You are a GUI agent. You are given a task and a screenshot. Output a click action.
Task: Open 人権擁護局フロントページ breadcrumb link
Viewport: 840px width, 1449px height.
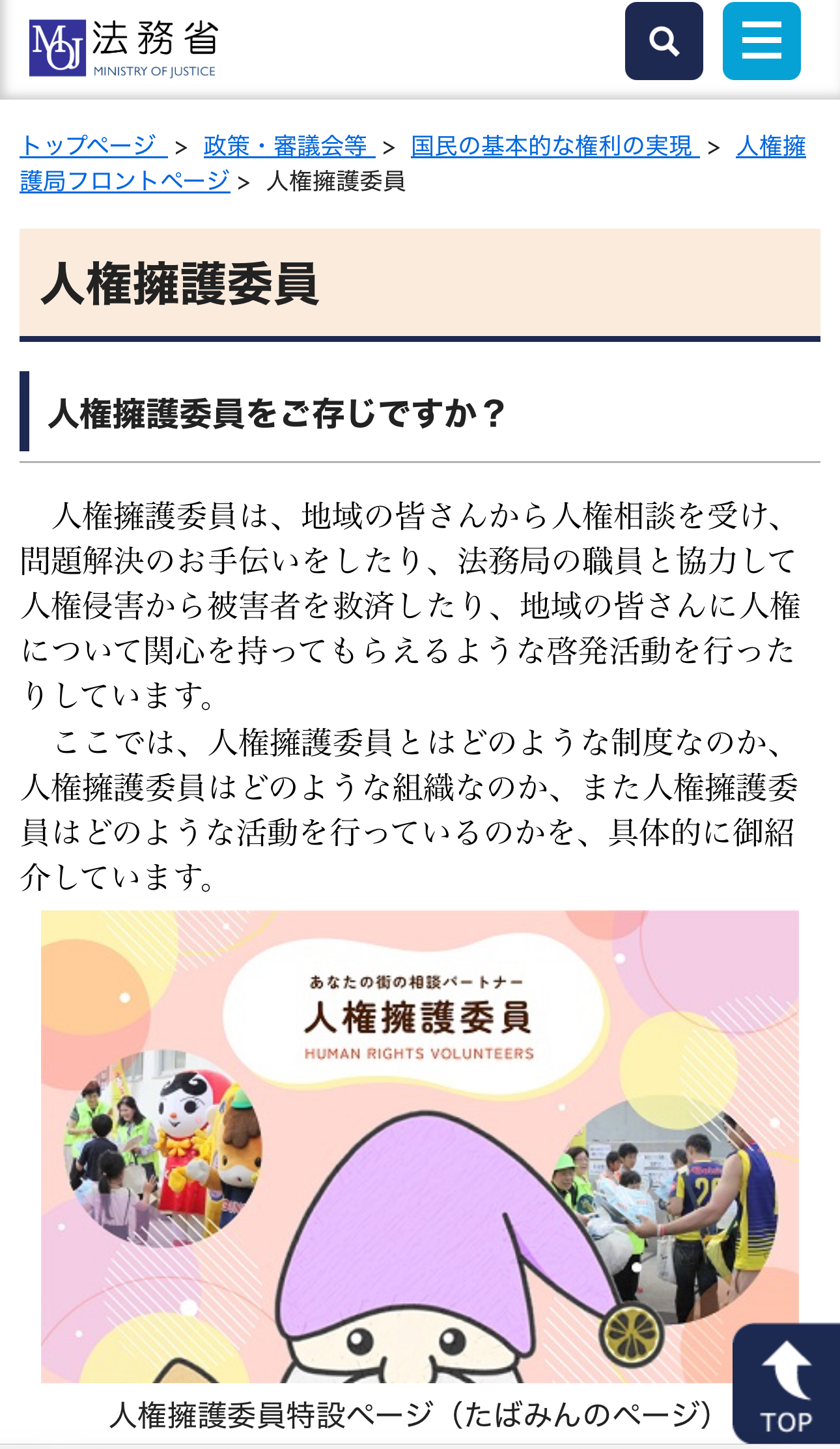coord(125,181)
